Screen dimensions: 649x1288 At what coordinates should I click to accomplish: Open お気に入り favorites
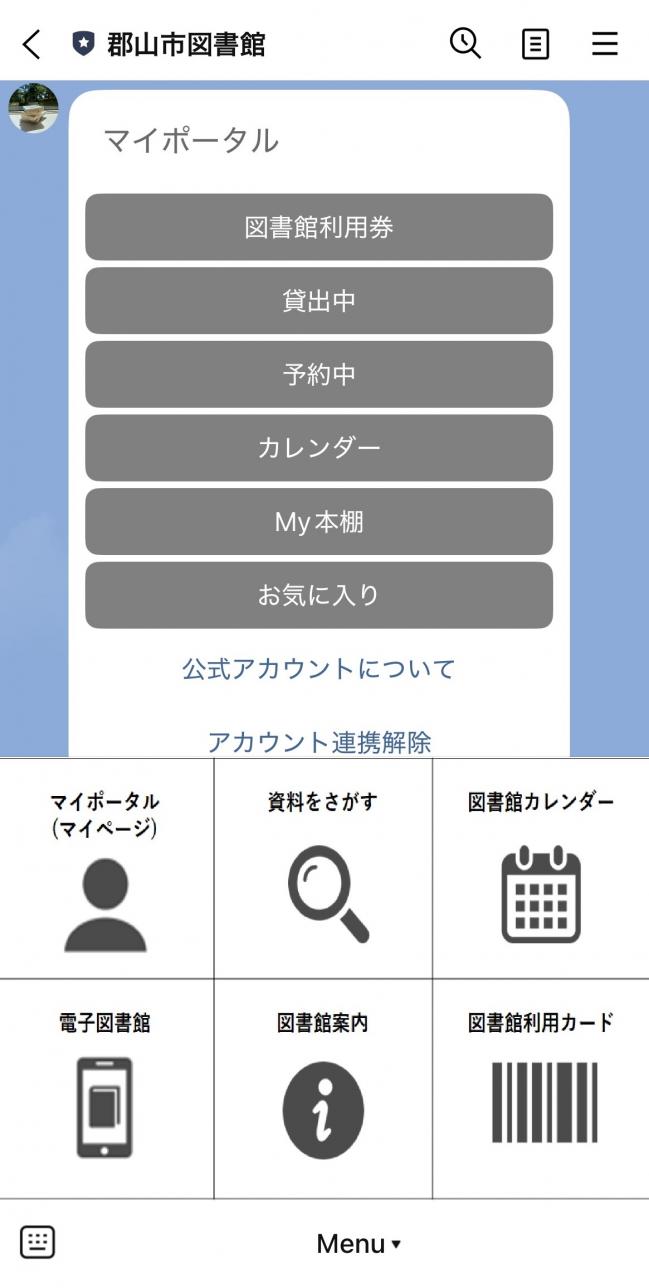(x=319, y=596)
